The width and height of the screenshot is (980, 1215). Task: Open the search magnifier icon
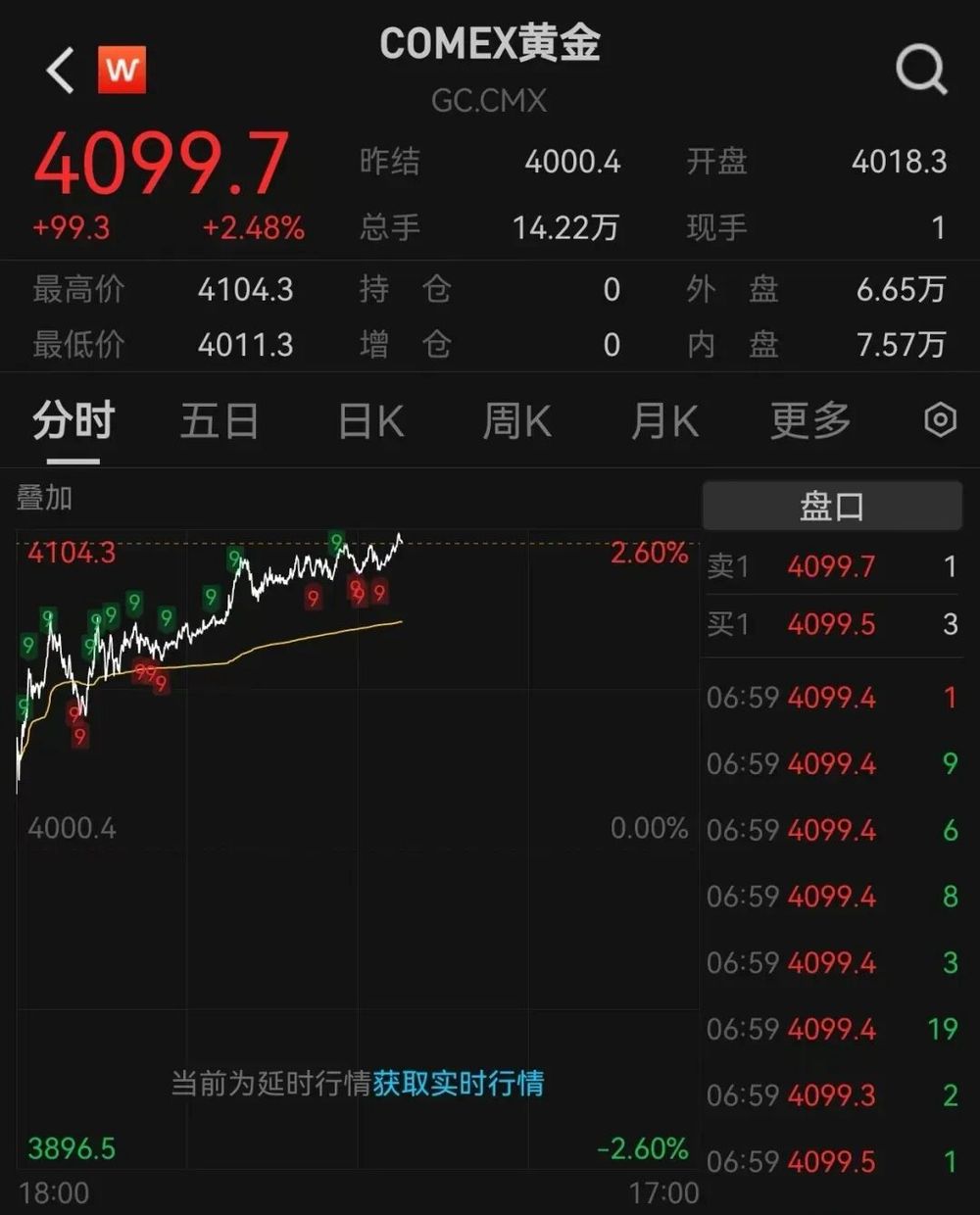(921, 71)
